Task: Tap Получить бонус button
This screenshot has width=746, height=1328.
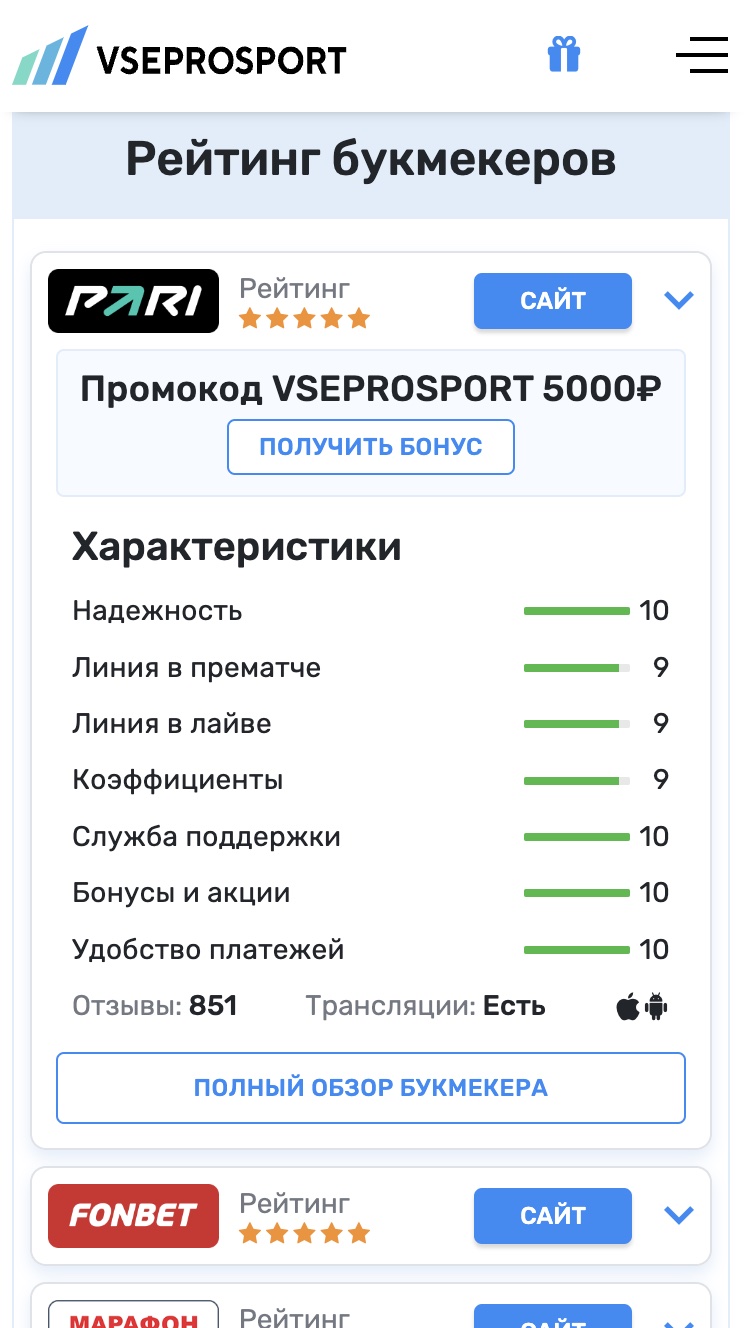Action: tap(370, 447)
